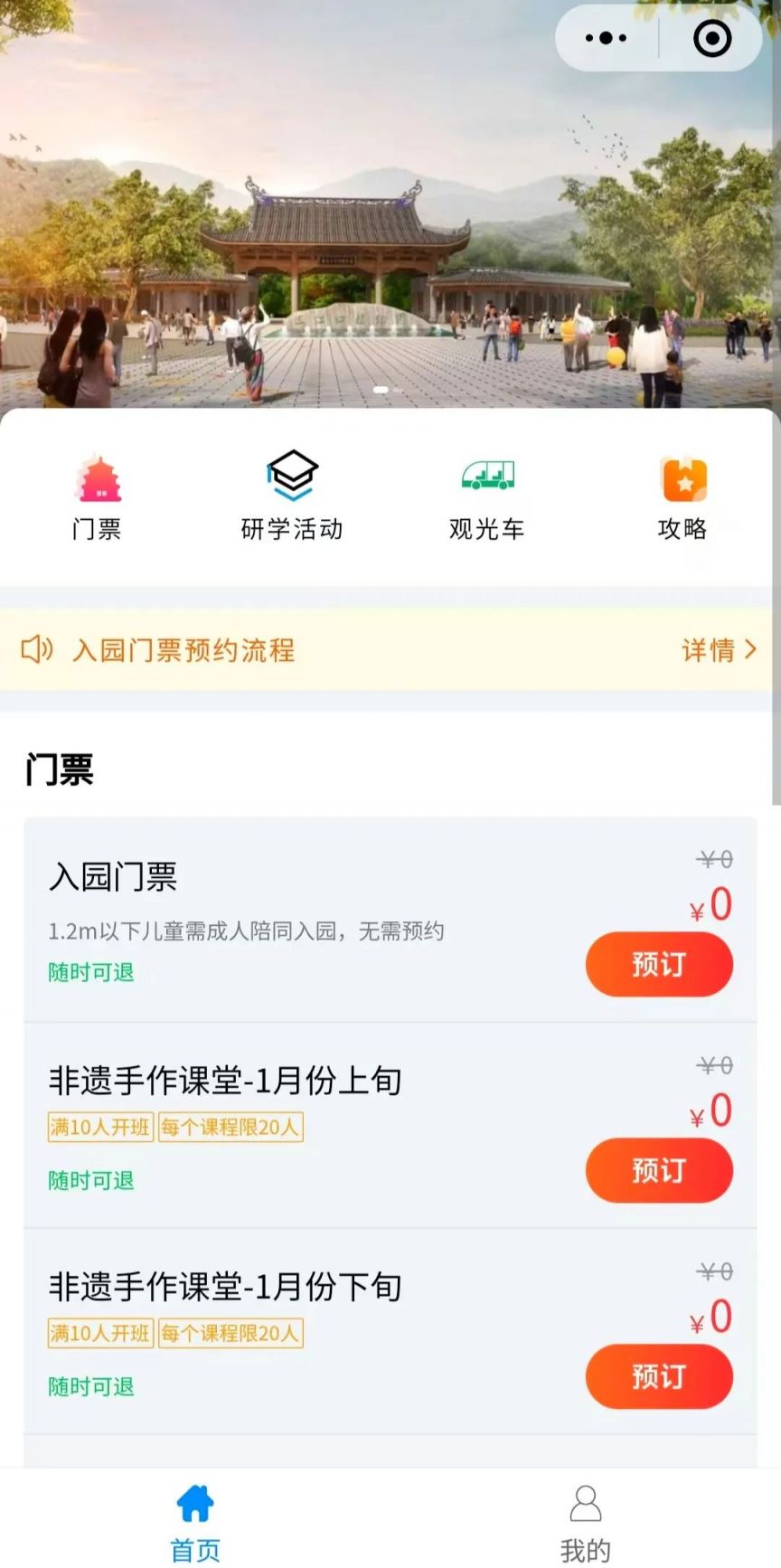The height and width of the screenshot is (1568, 781).
Task: Open the 攻略 guide section
Action: pyautogui.click(x=682, y=498)
